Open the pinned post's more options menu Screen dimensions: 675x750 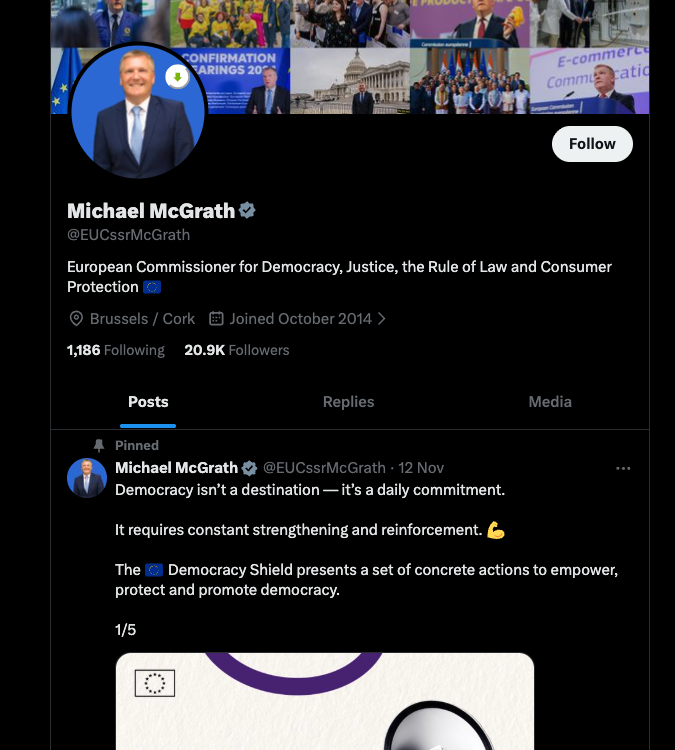(x=623, y=468)
